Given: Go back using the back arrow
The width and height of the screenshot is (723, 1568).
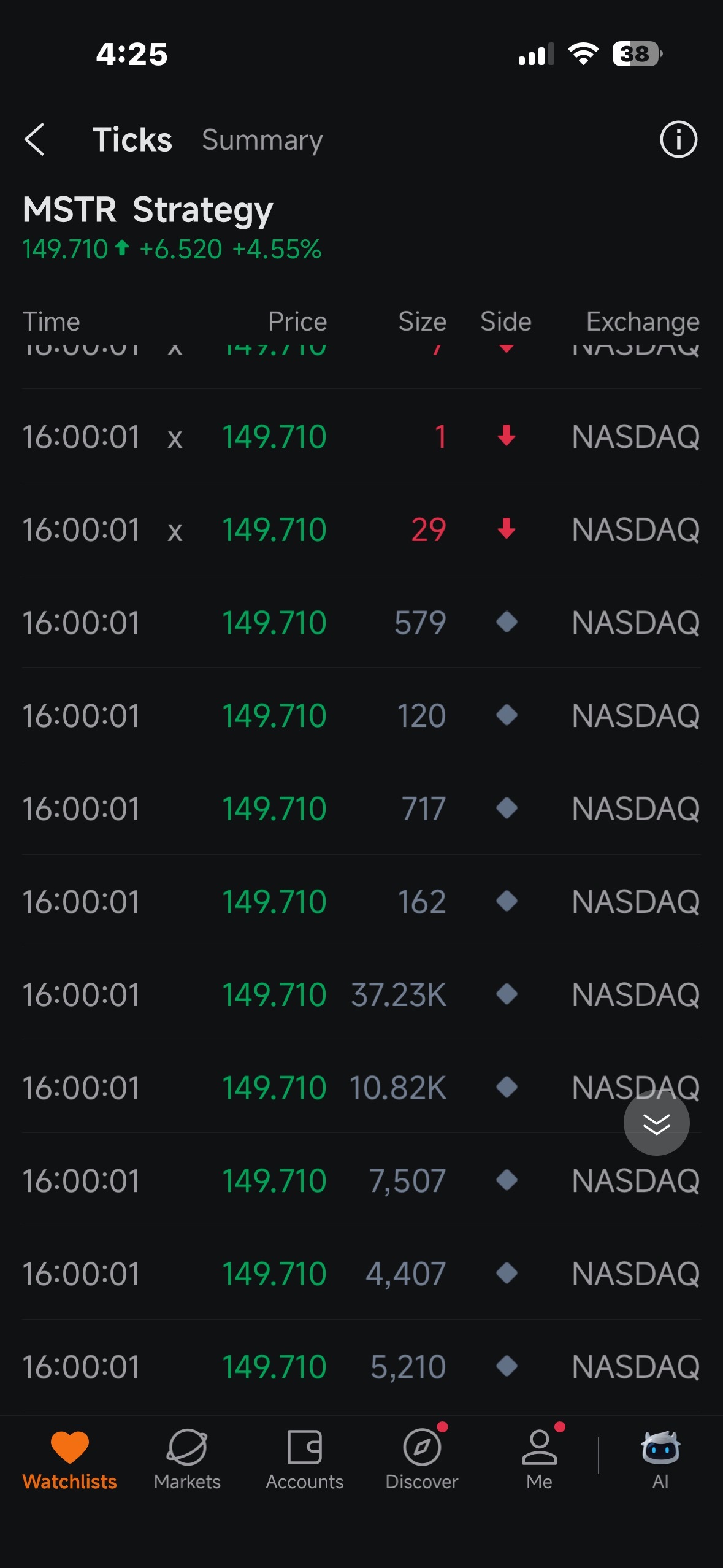Looking at the screenshot, I should point(34,139).
